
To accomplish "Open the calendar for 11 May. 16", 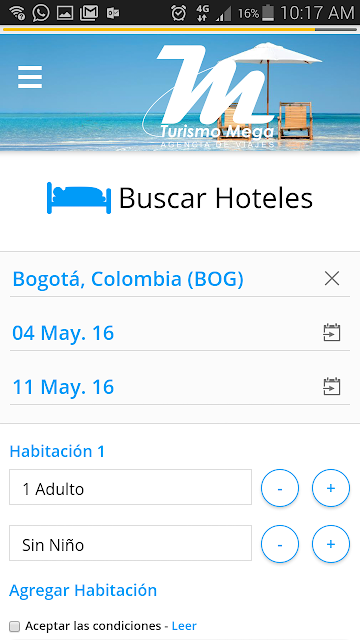I will click(332, 387).
